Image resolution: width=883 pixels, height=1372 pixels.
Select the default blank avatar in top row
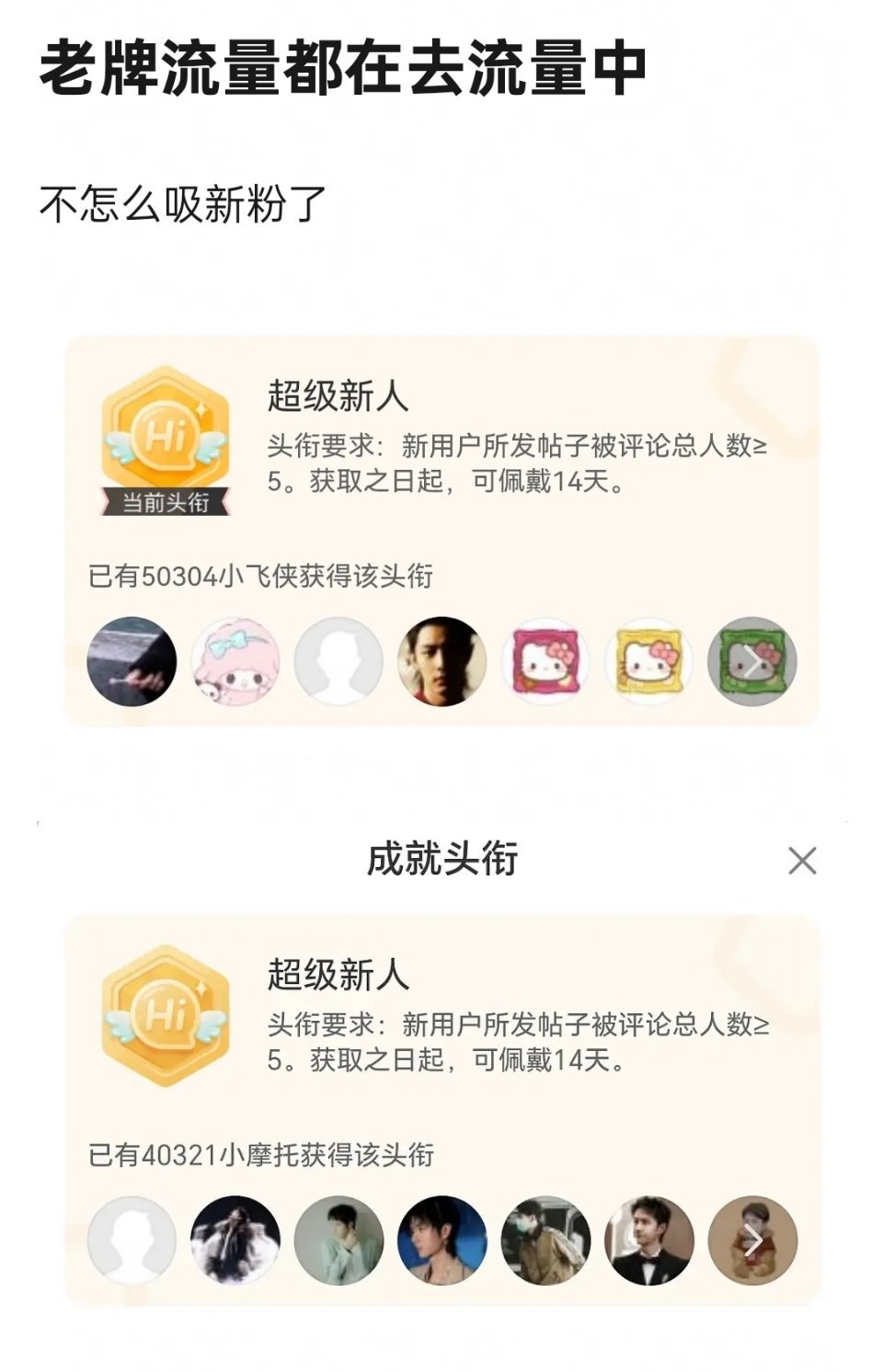click(x=337, y=662)
